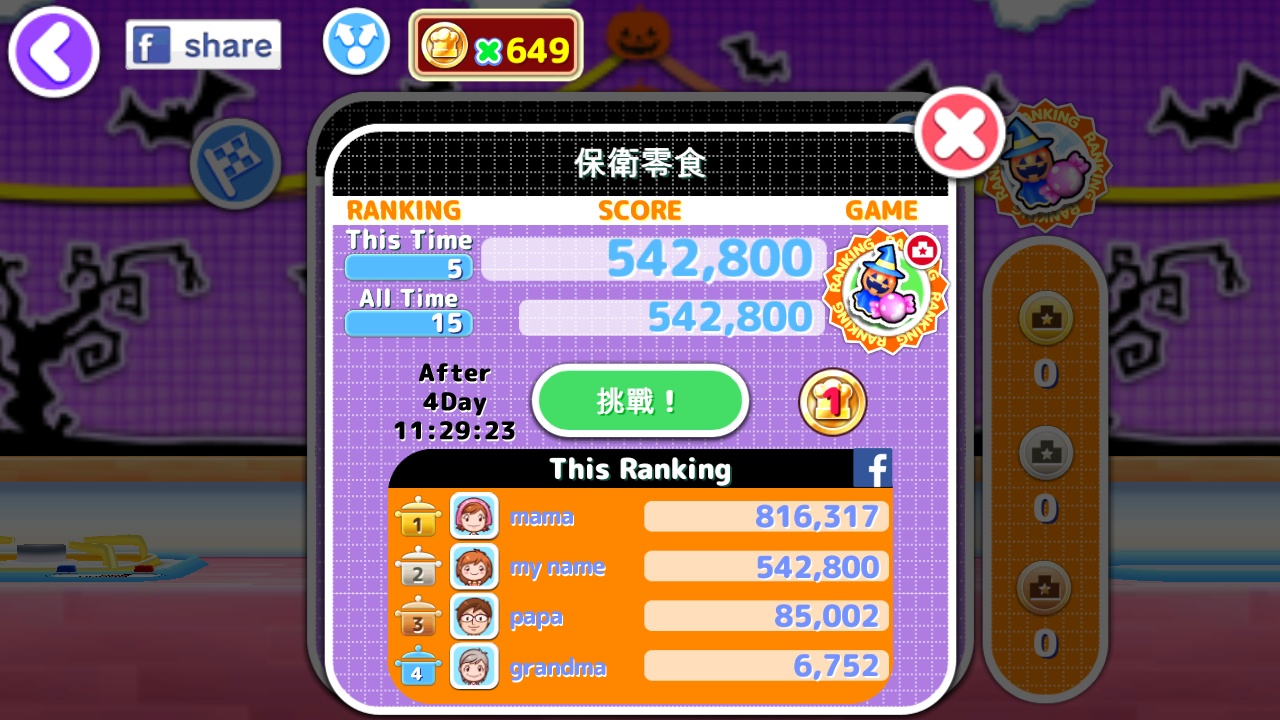Start the challenge with 挑戰！ button
This screenshot has width=1280, height=720.
point(640,401)
